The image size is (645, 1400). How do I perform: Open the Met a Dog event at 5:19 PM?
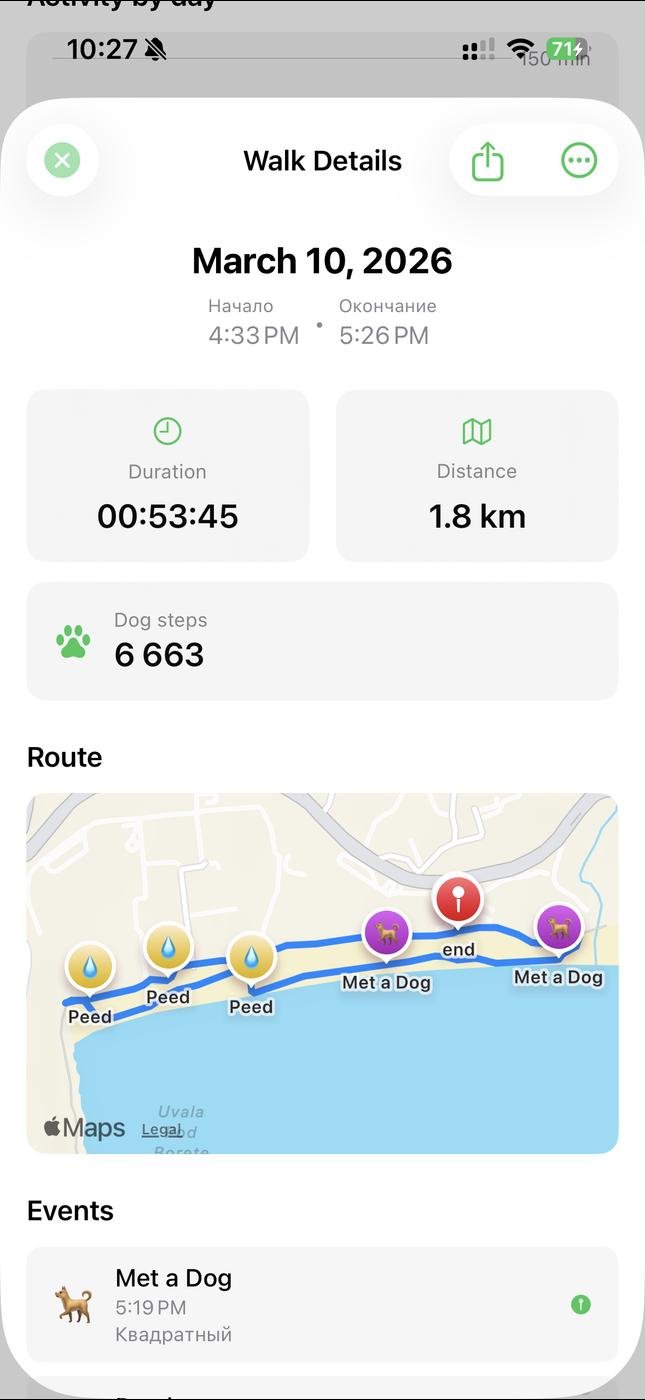tap(322, 1305)
